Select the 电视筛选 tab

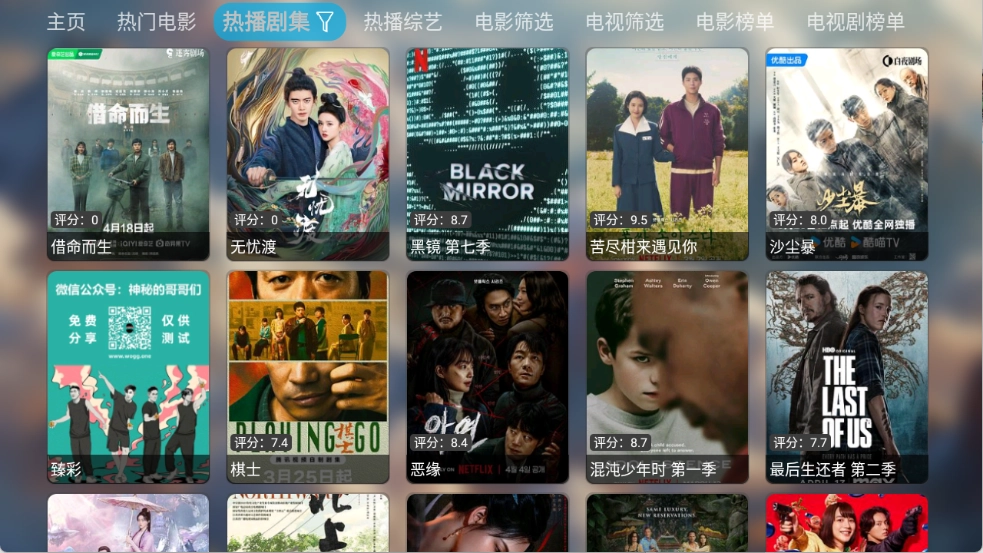point(624,22)
